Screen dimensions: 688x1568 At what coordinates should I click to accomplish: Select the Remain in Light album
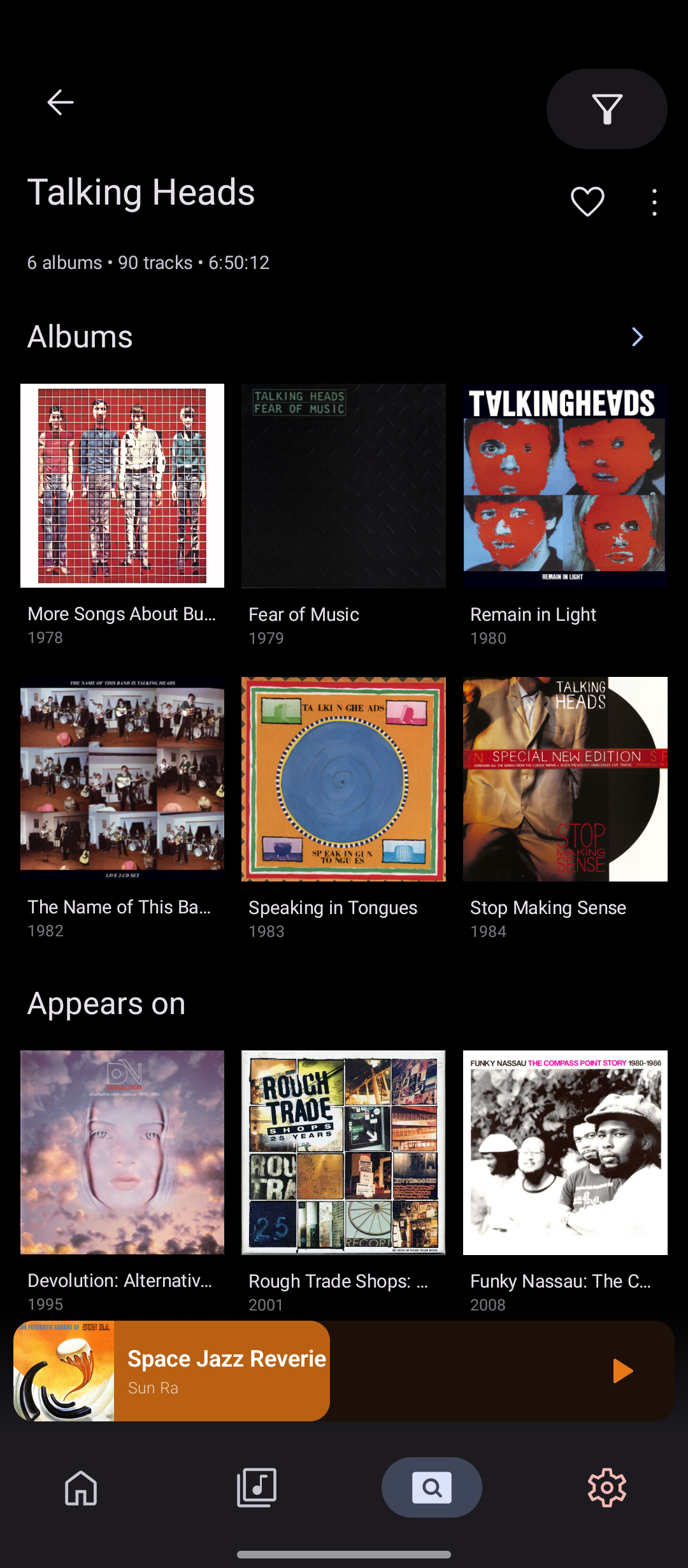click(x=565, y=486)
